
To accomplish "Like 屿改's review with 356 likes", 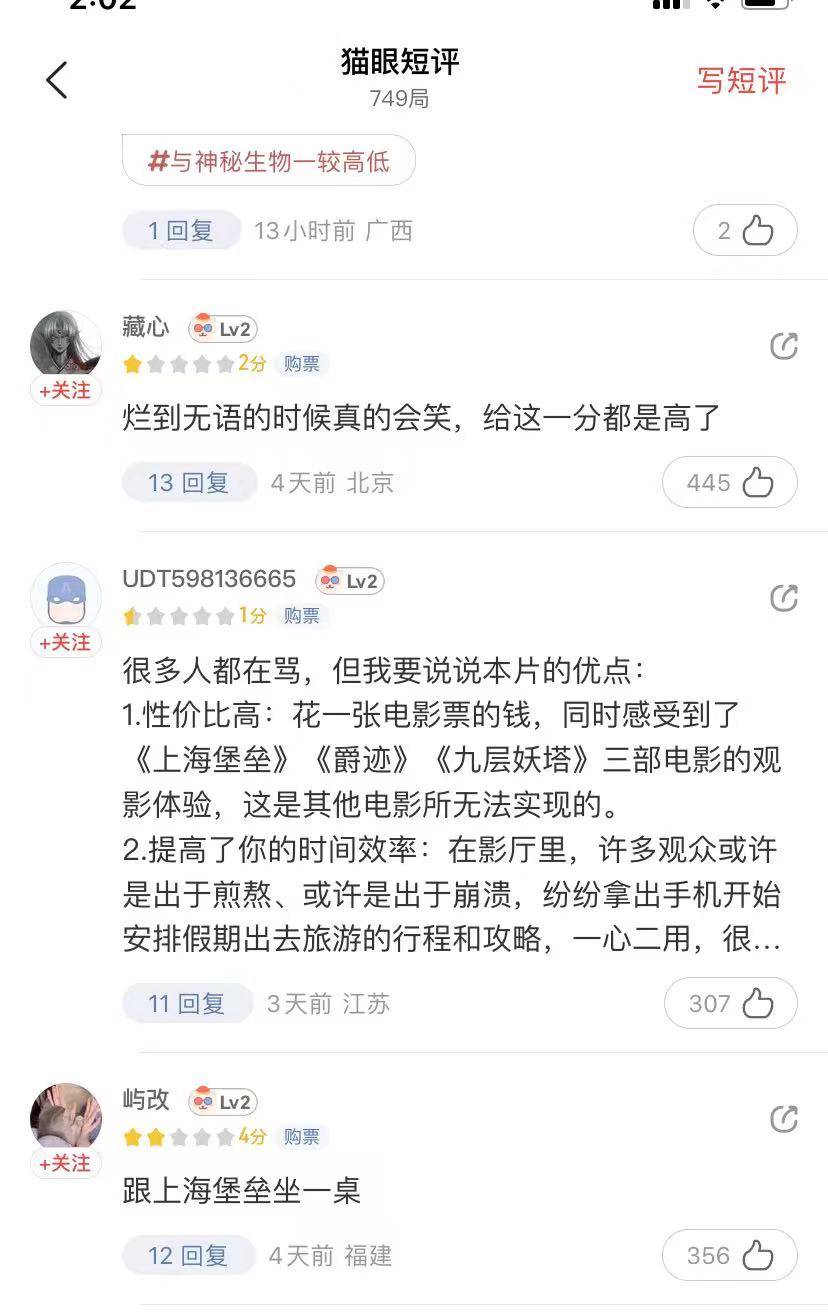I will (730, 1255).
